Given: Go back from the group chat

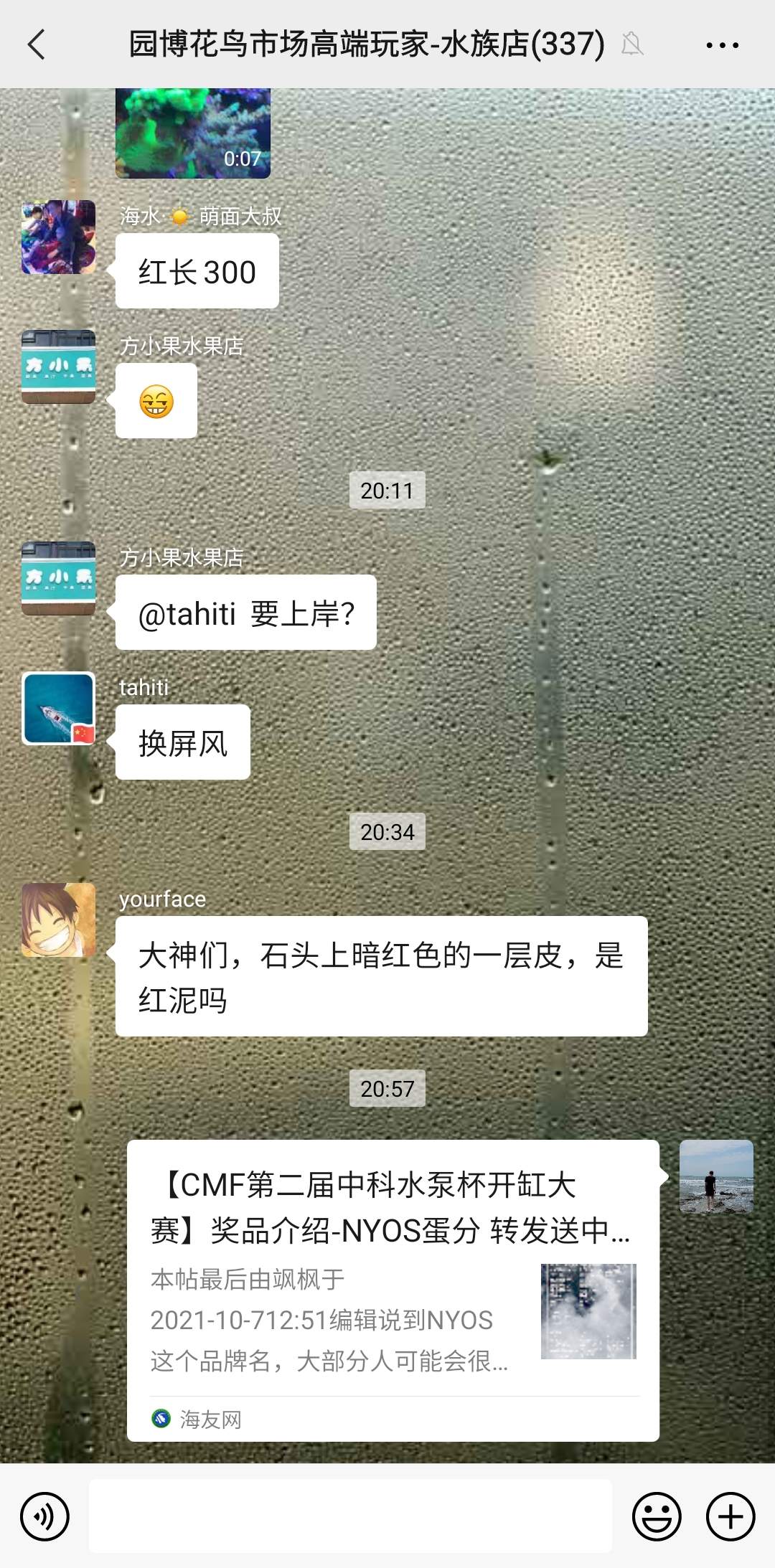Looking at the screenshot, I should click(37, 44).
